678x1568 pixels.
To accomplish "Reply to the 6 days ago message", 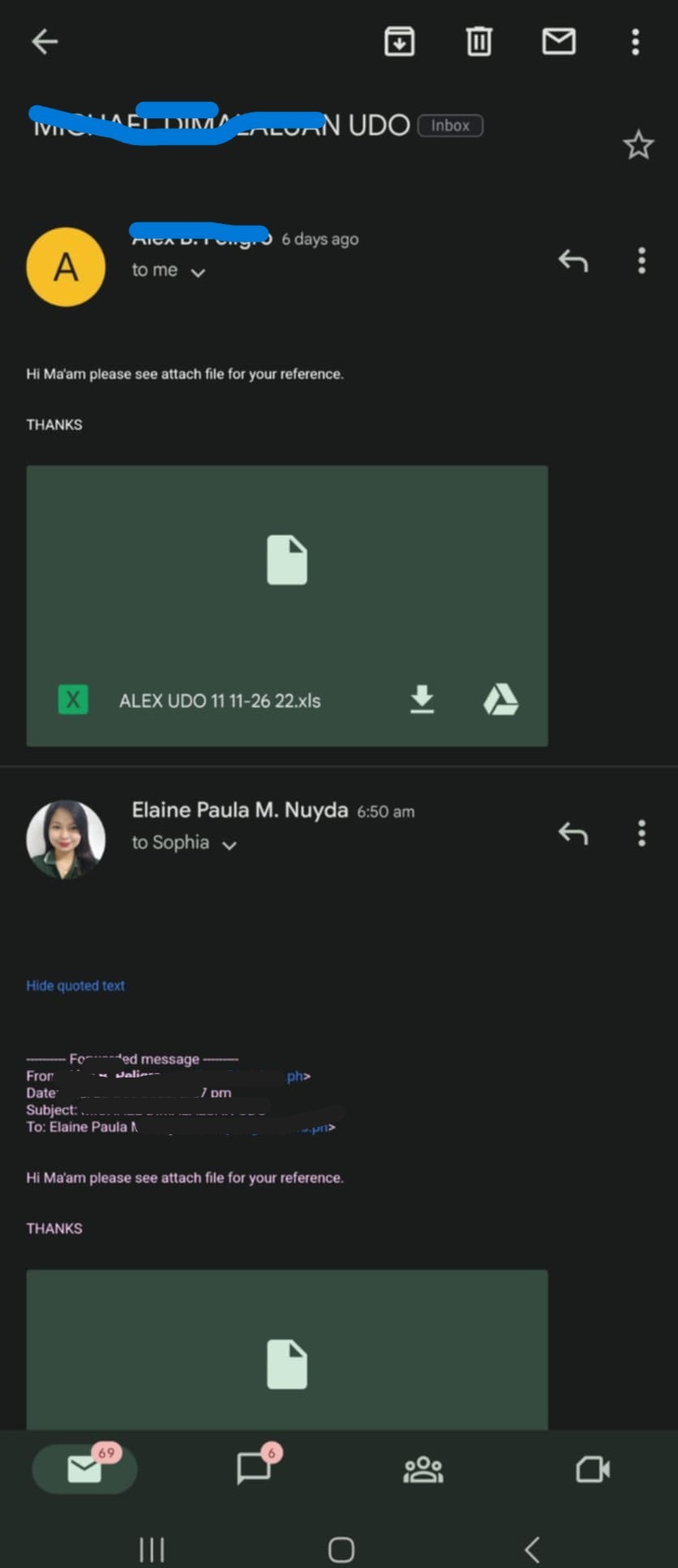I will click(573, 261).
